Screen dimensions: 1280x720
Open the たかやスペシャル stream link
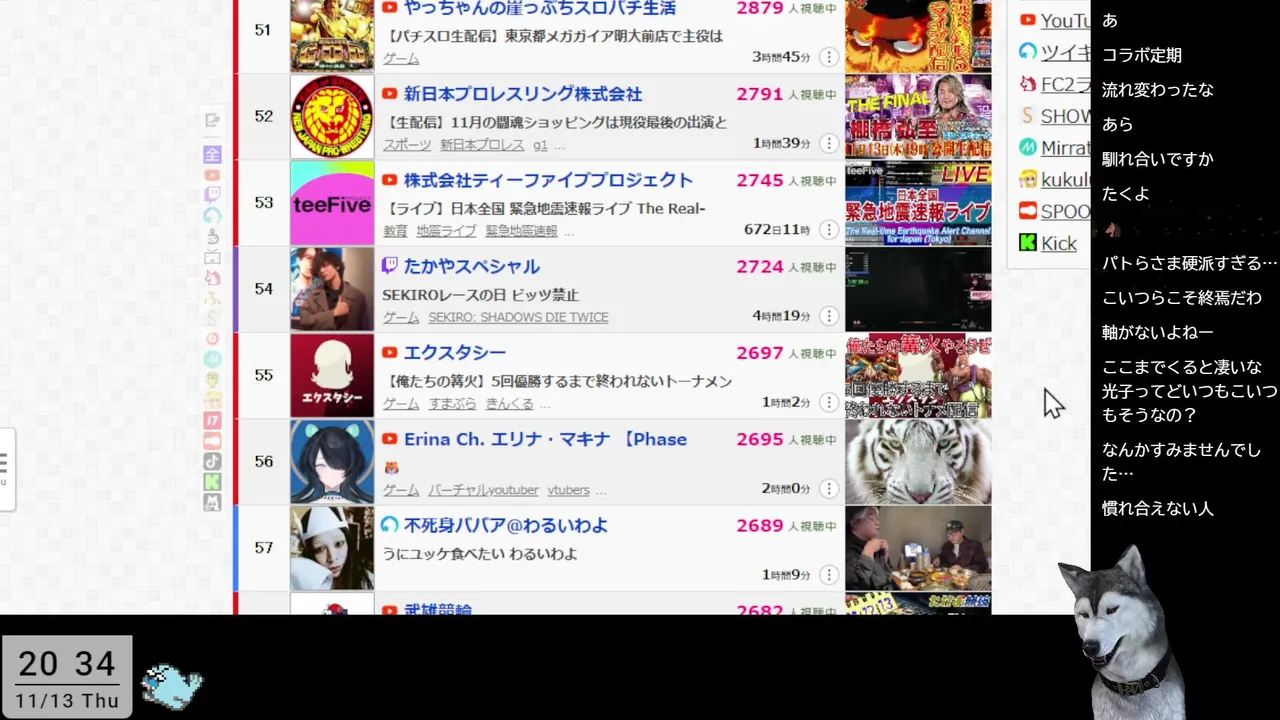(471, 266)
